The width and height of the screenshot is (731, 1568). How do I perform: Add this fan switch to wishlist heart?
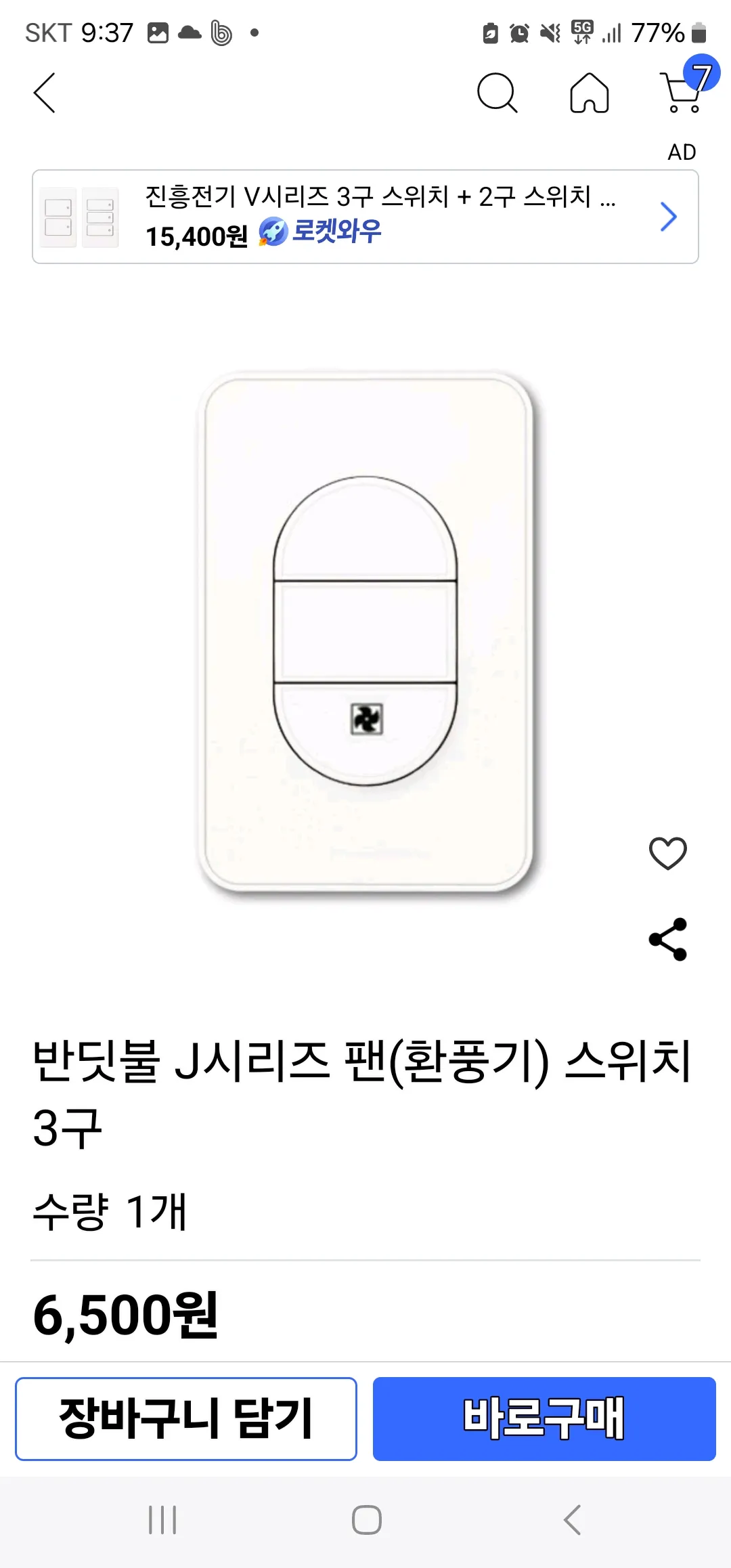point(667,853)
